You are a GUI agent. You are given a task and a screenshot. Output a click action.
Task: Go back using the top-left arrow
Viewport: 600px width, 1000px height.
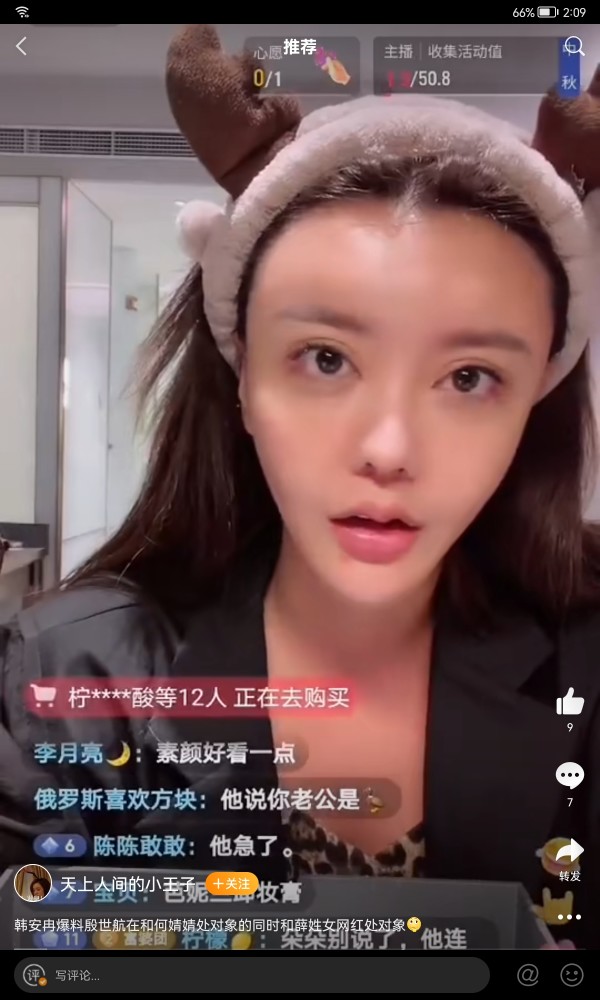coord(21,46)
